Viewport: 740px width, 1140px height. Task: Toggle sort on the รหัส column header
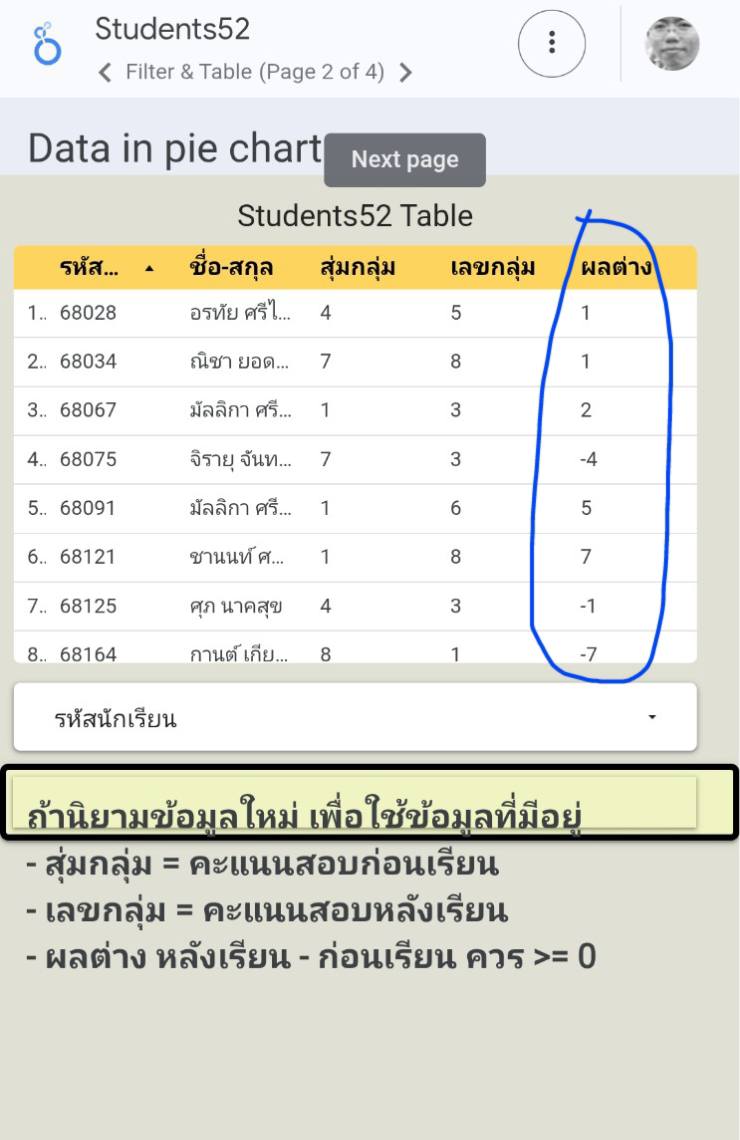[x=90, y=267]
